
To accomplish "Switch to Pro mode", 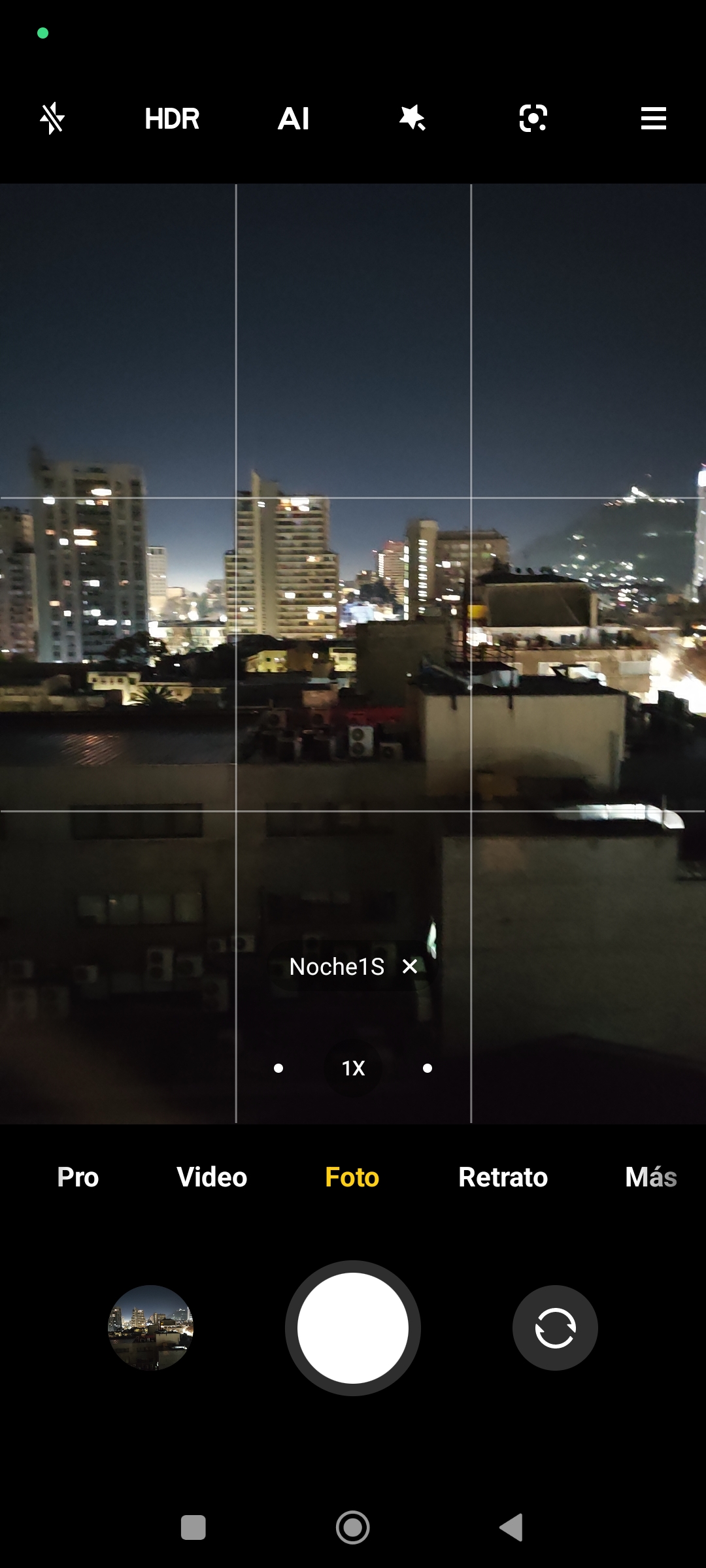I will (78, 1177).
